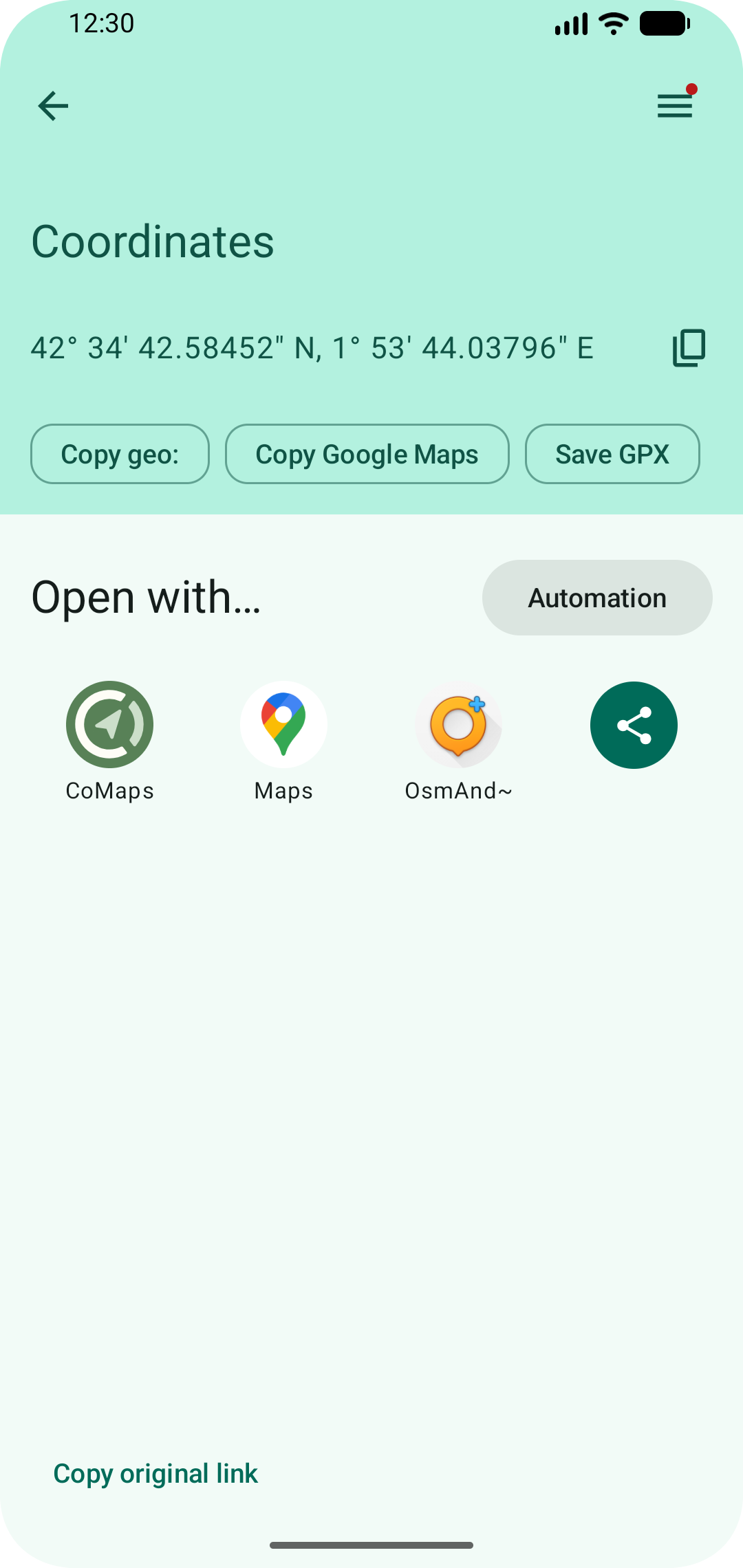Viewport: 743px width, 1568px height.
Task: Tap the Copy geo: chip
Action: [120, 454]
